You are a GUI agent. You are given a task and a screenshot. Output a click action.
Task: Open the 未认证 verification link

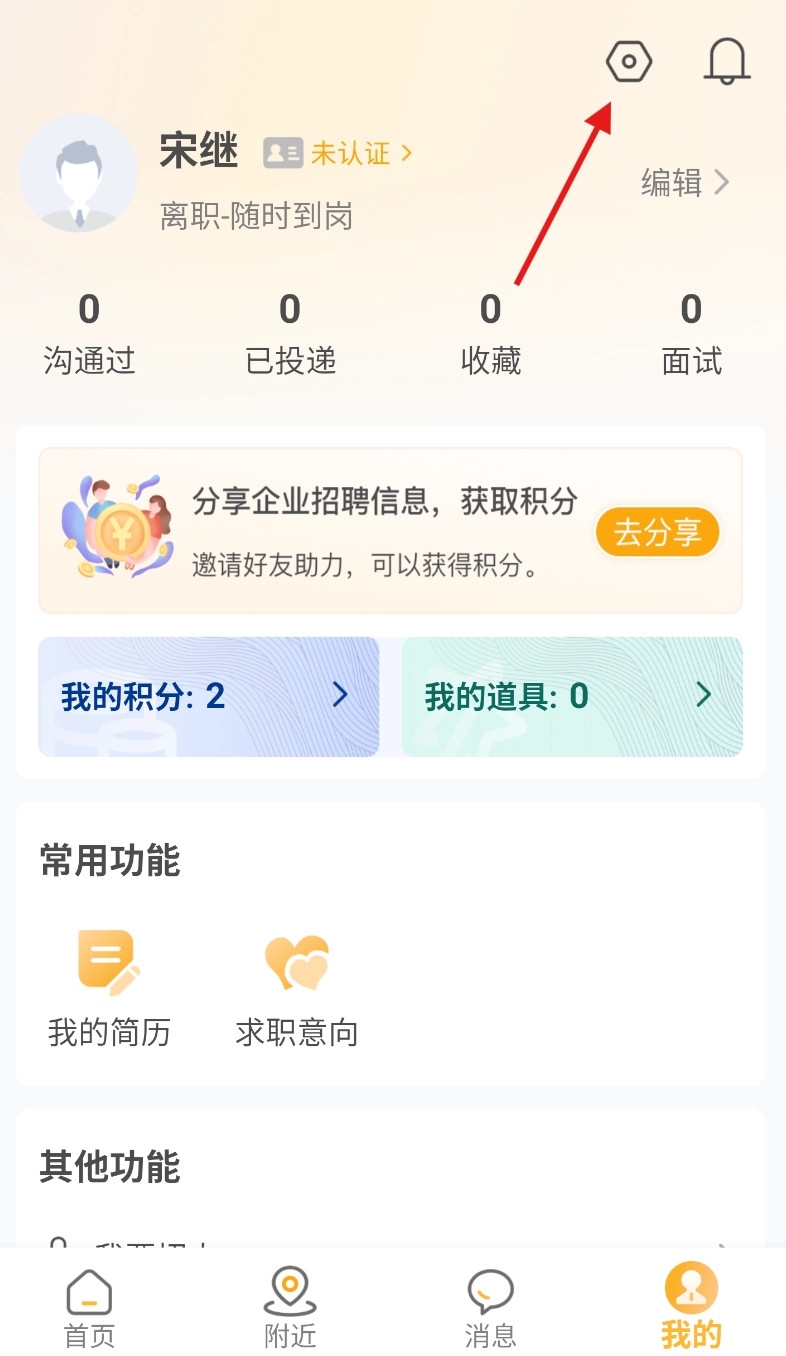[x=349, y=153]
